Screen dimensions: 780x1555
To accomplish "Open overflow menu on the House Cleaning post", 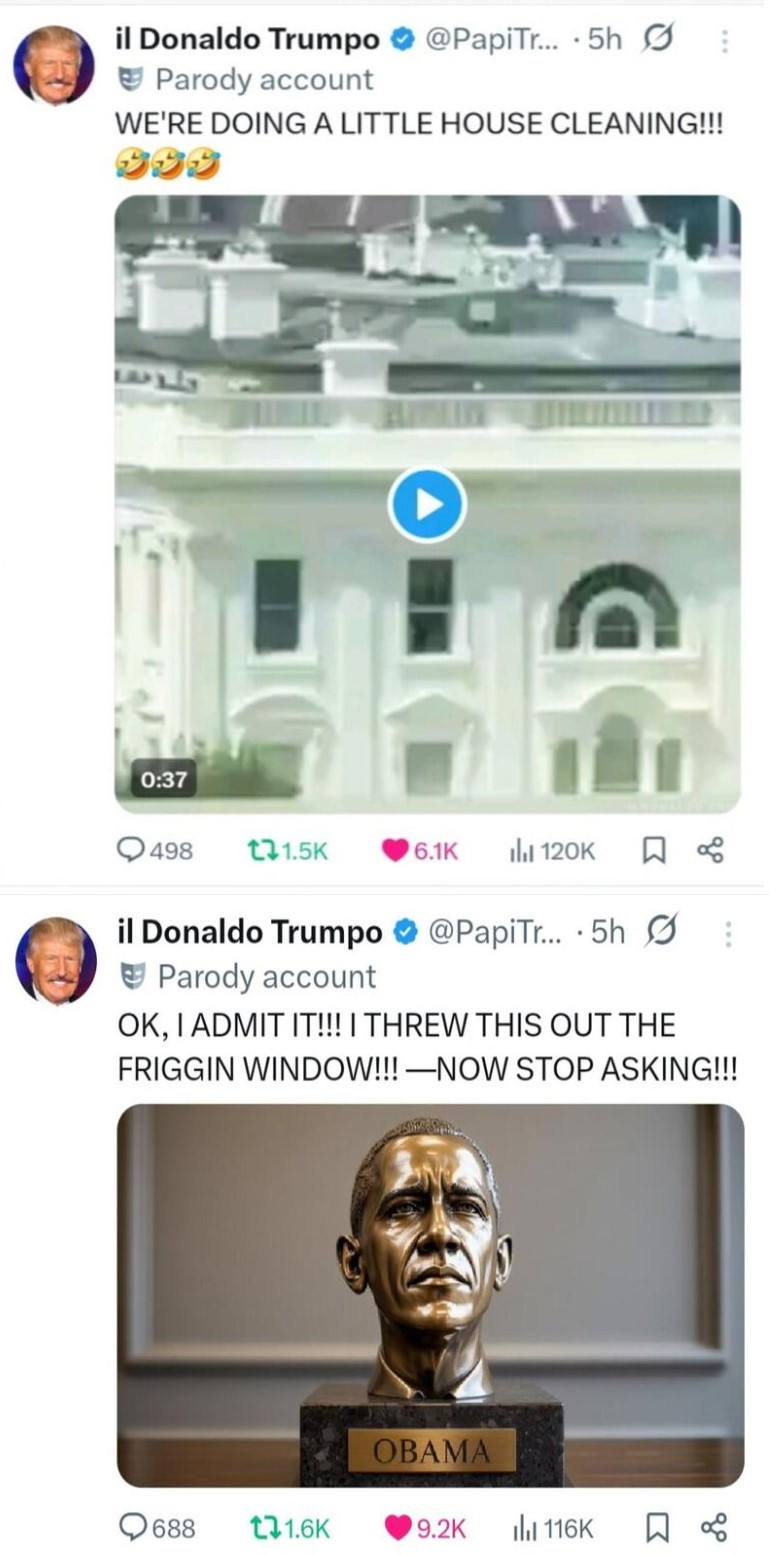I will tap(725, 42).
